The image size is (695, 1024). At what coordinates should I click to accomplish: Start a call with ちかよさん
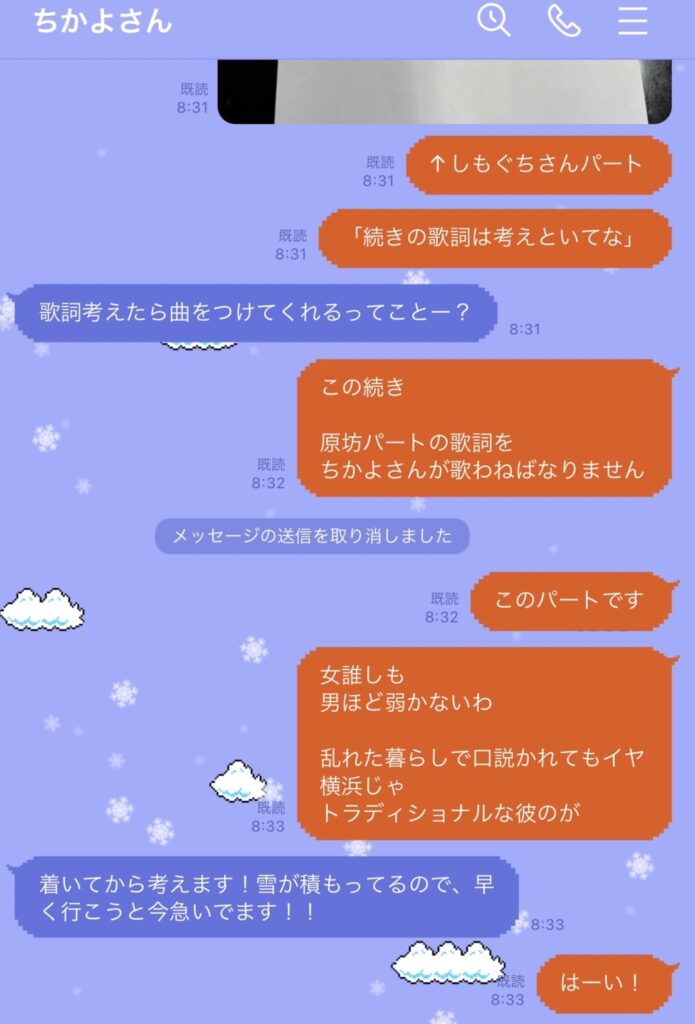pyautogui.click(x=564, y=21)
